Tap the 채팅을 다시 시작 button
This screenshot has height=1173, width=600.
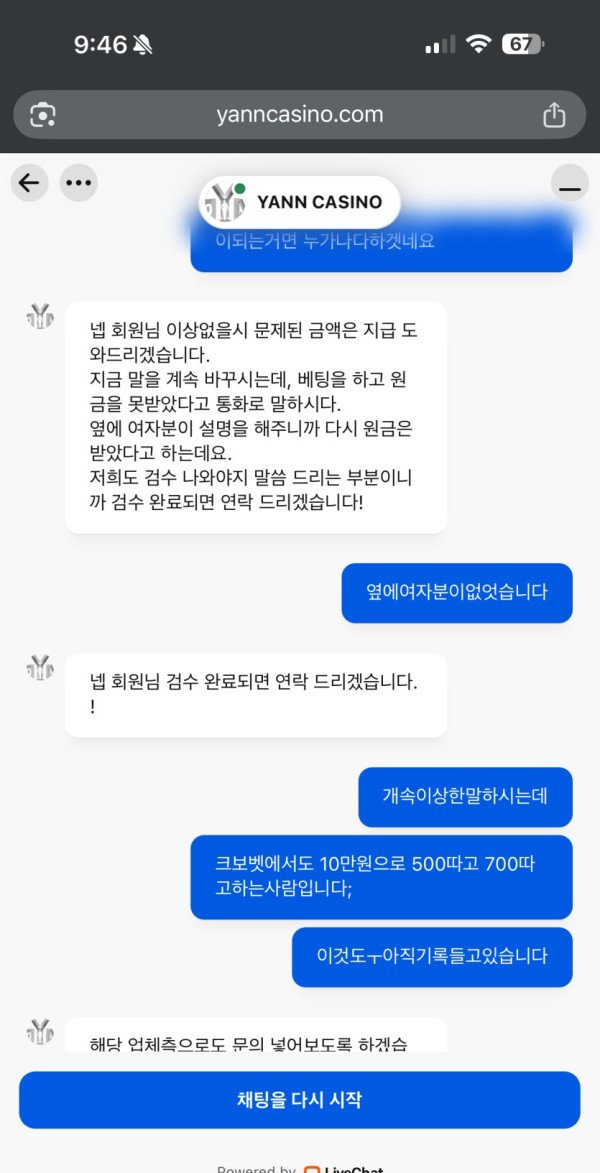pyautogui.click(x=299, y=1100)
